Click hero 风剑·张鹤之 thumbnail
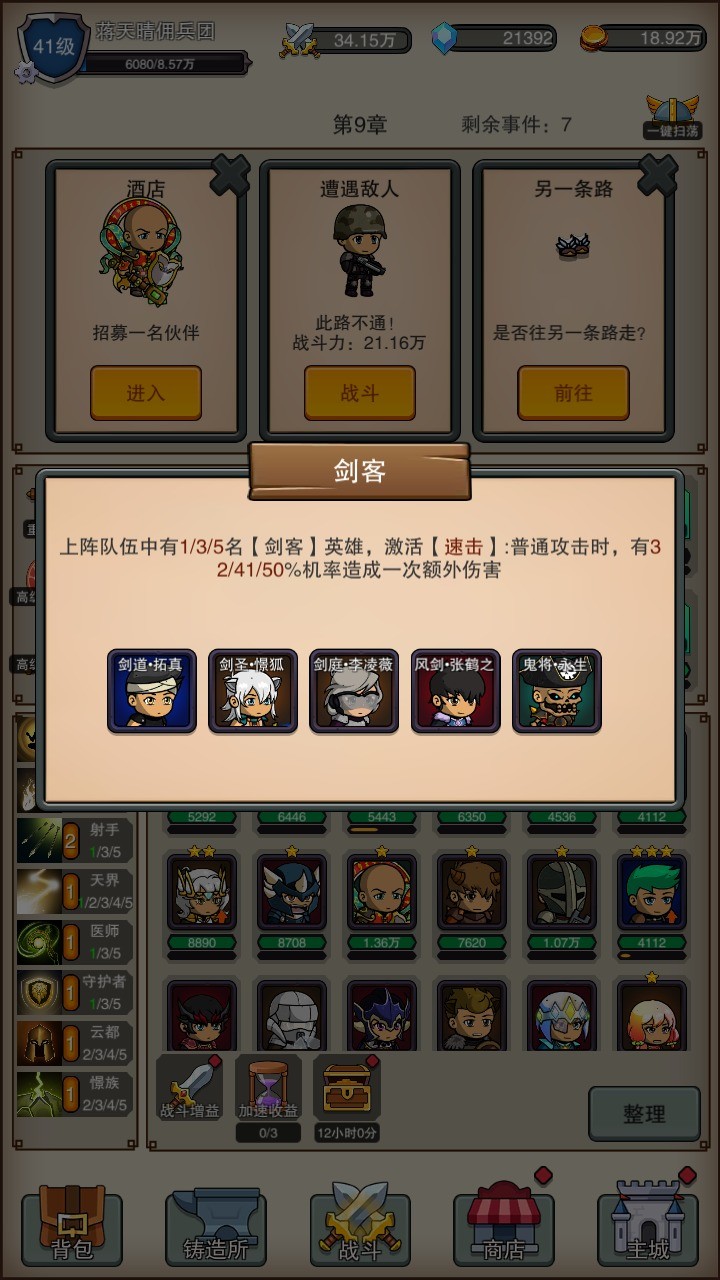The image size is (720, 1280). (x=456, y=692)
